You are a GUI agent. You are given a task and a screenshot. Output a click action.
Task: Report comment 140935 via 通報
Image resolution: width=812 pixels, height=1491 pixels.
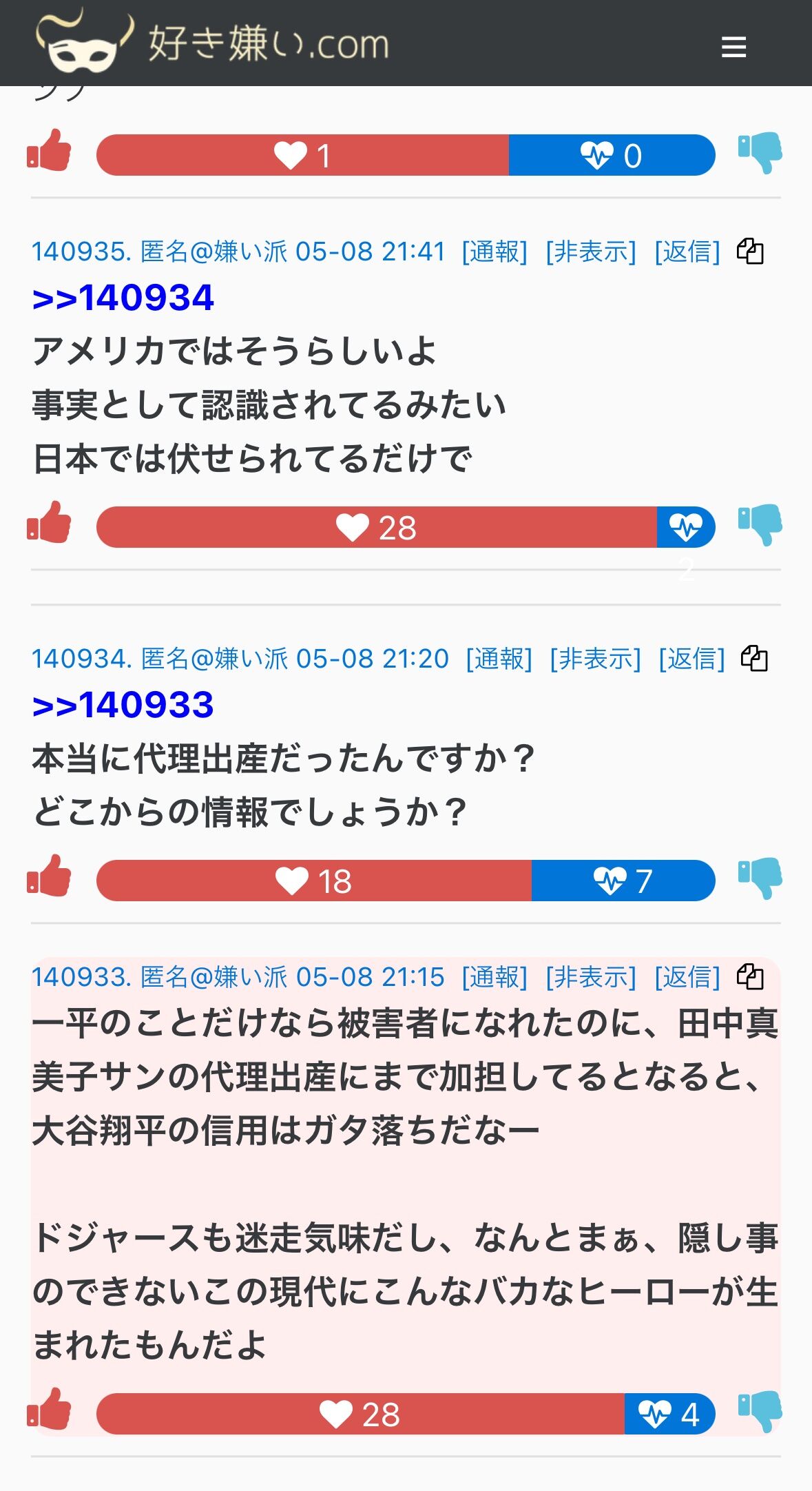click(495, 251)
